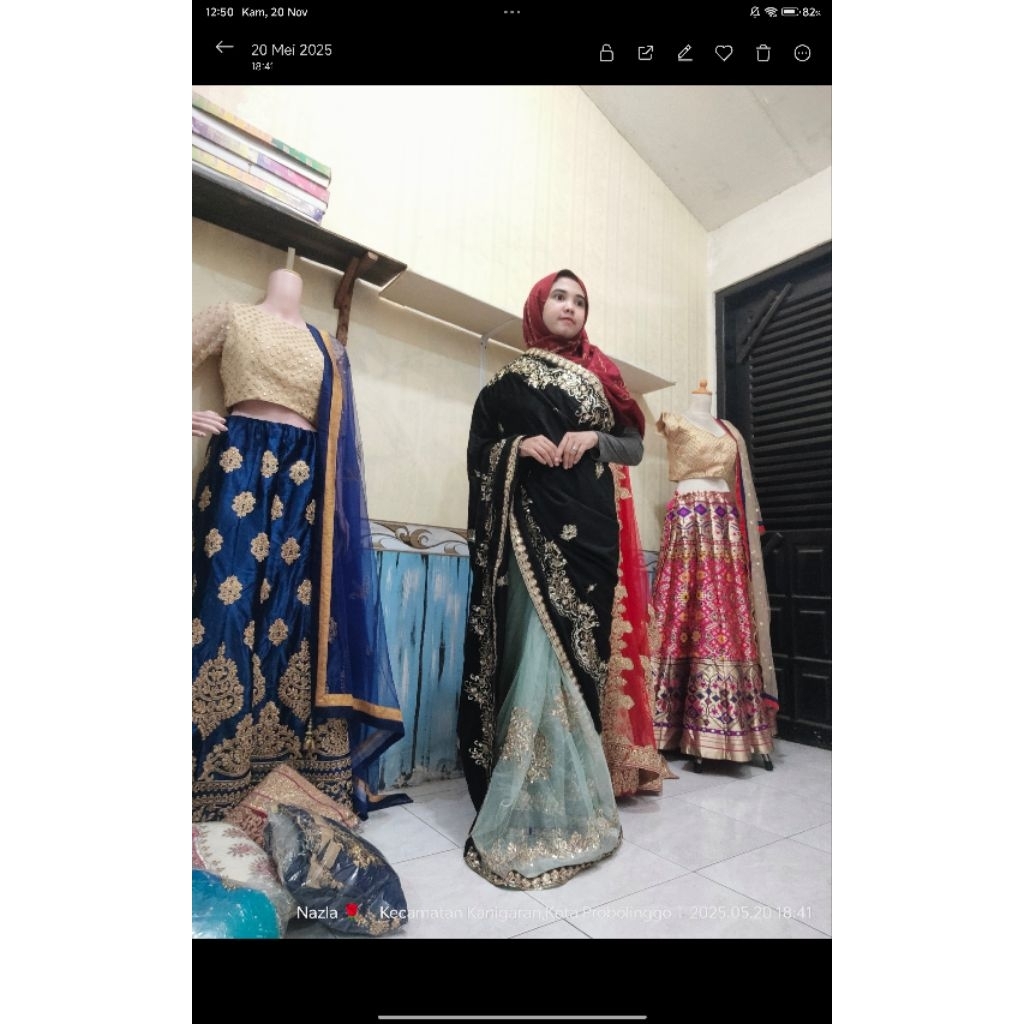The width and height of the screenshot is (1024, 1024).
Task: Delete this photo
Action: pos(763,53)
